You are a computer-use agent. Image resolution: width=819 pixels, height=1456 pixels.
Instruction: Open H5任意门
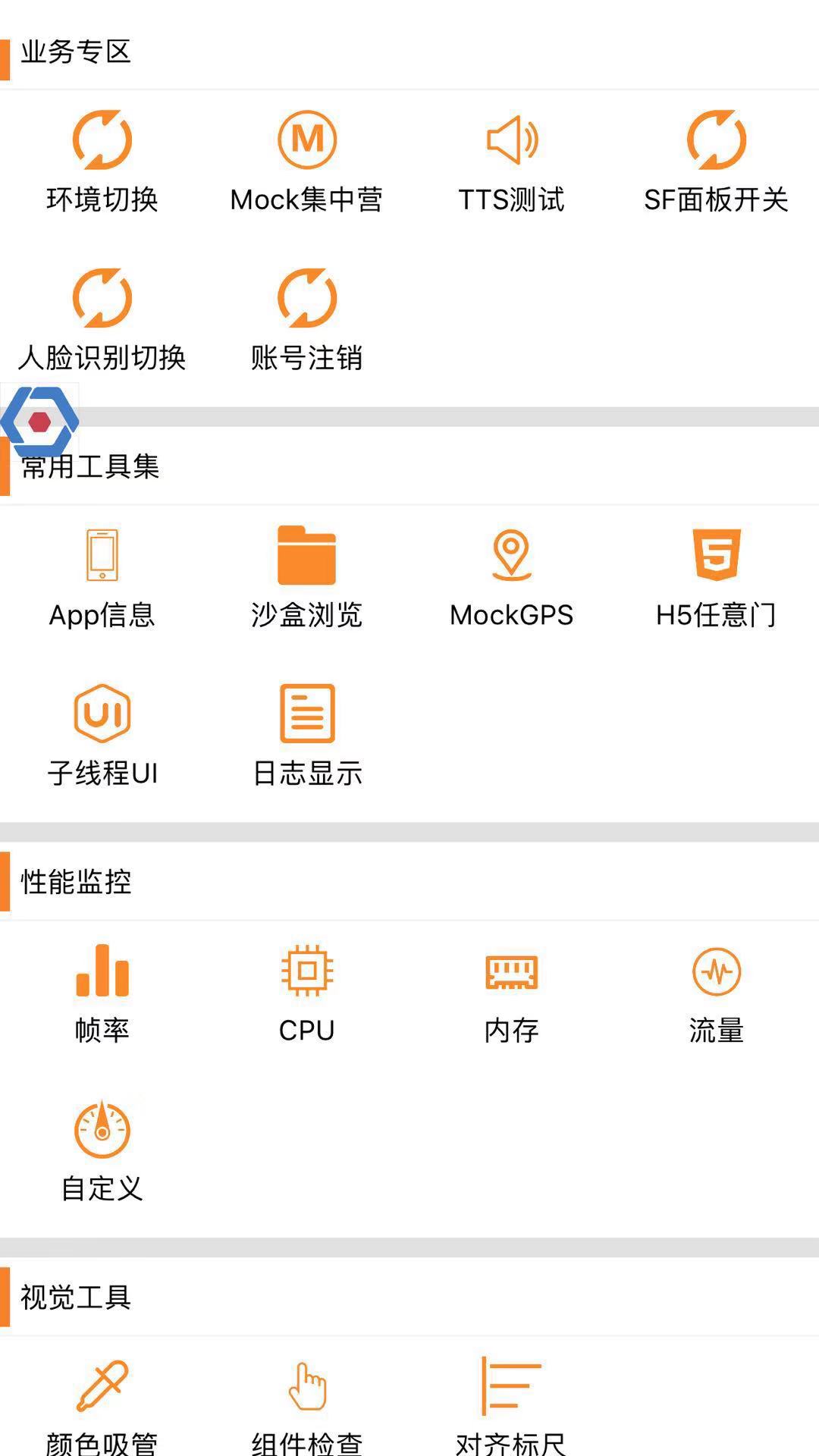coord(717,578)
